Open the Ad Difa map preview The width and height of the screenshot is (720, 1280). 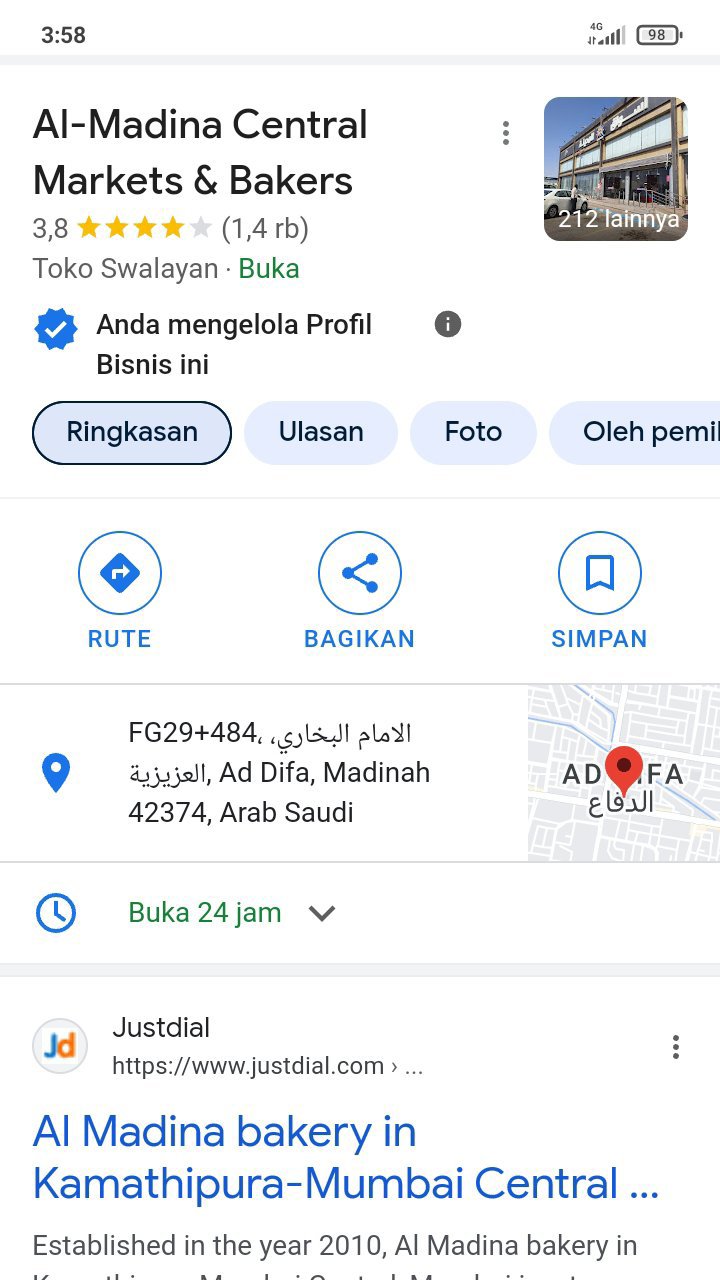623,773
